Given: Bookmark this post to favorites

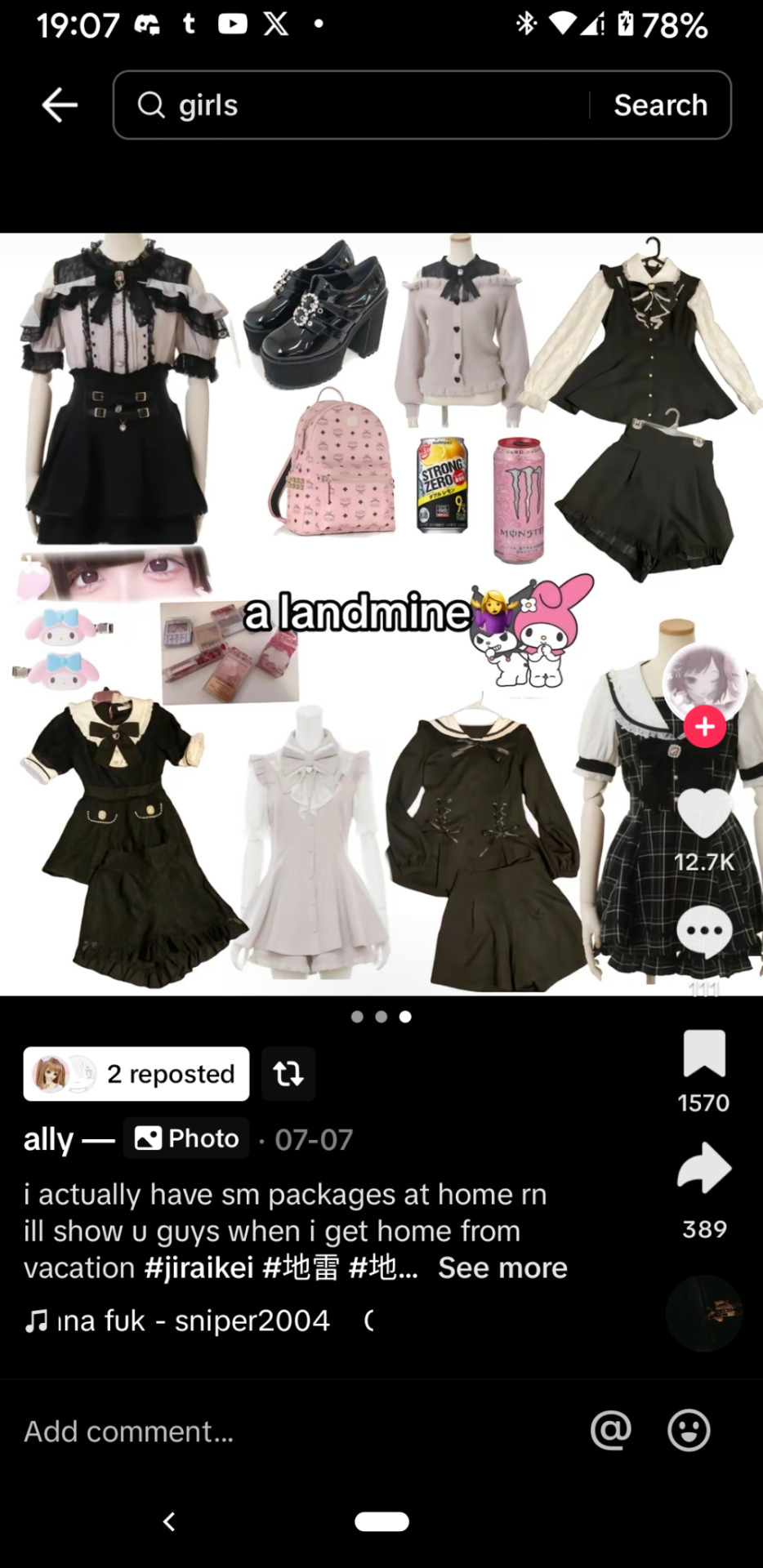Looking at the screenshot, I should (x=703, y=1053).
